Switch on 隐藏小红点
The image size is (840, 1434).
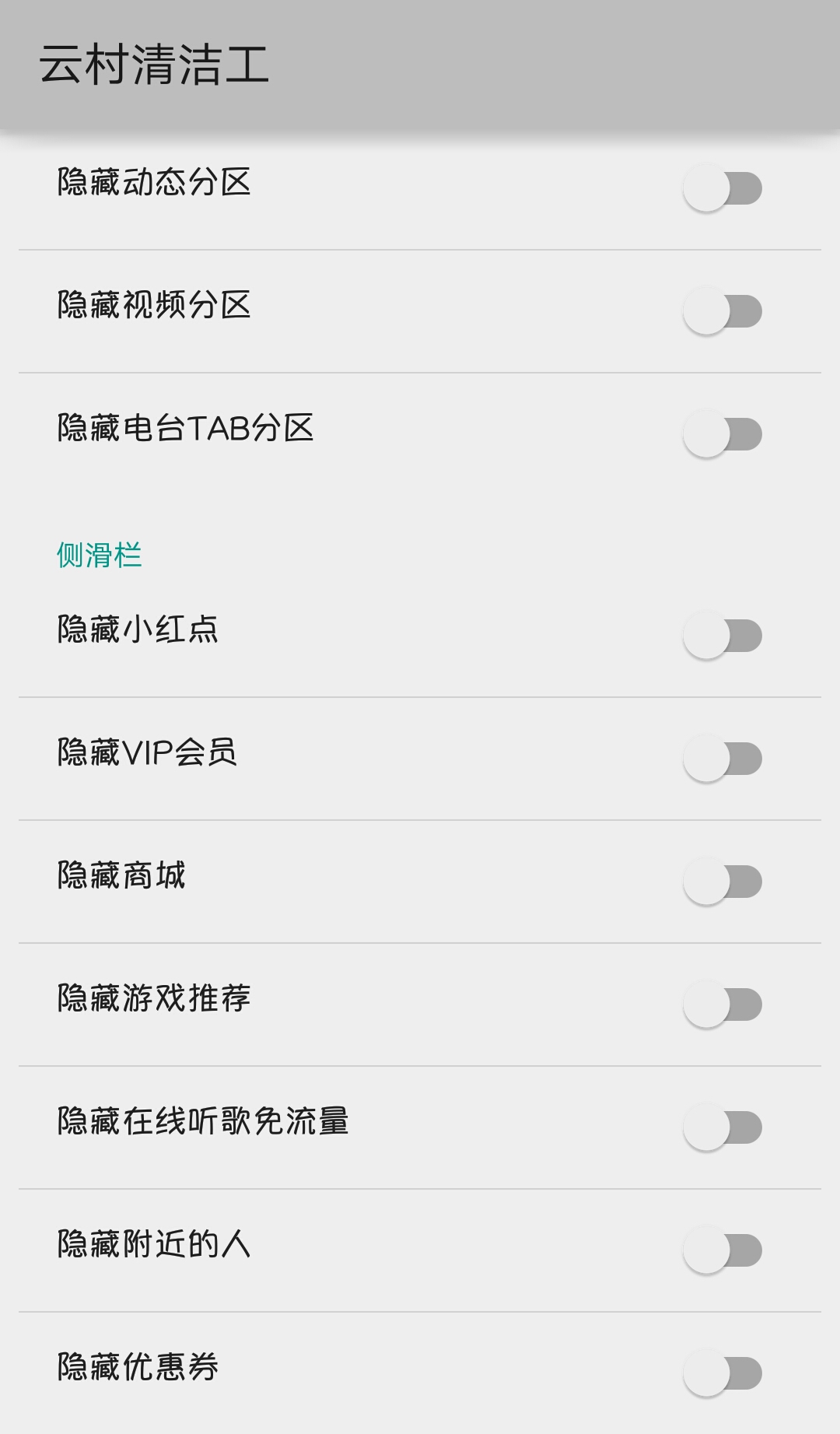[x=722, y=635]
